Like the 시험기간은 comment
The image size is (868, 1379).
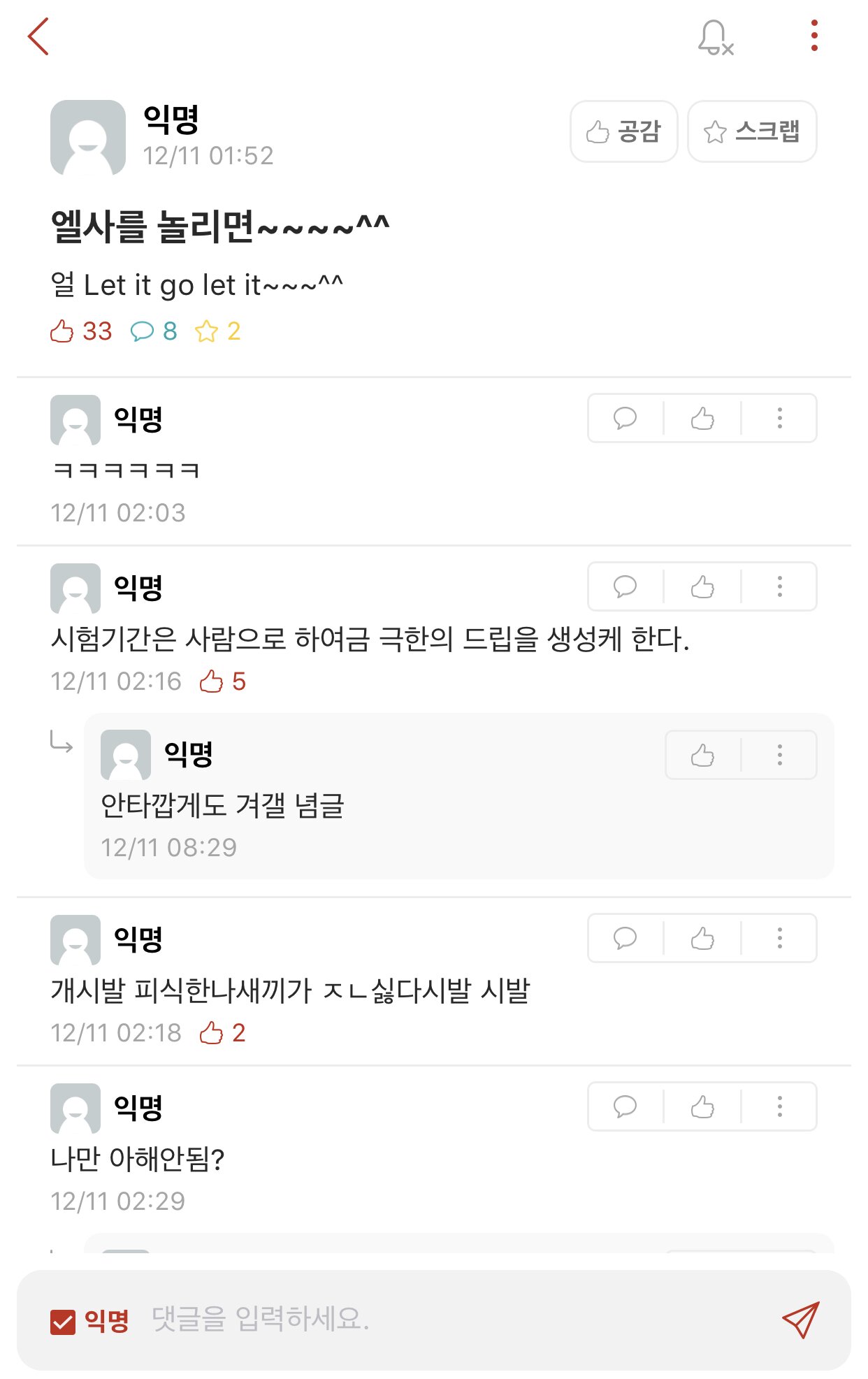click(x=702, y=586)
